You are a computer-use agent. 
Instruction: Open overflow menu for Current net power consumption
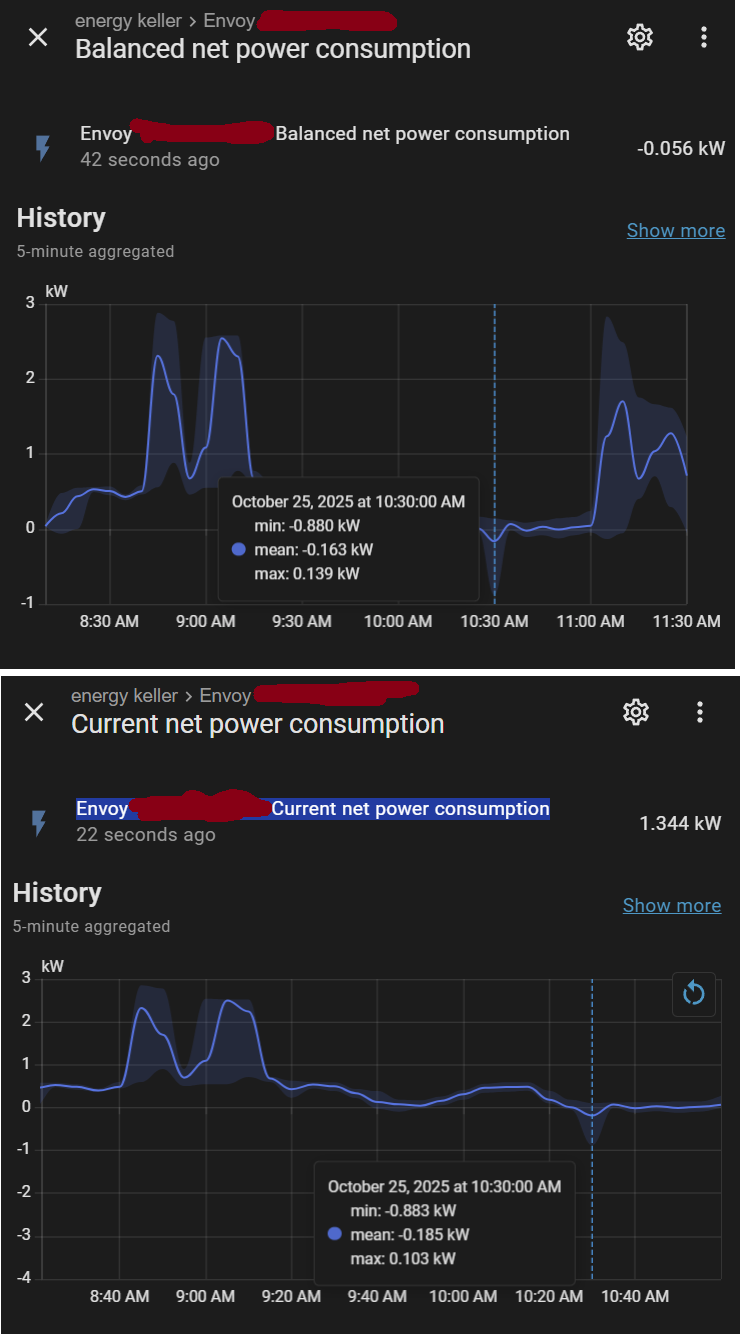click(700, 712)
